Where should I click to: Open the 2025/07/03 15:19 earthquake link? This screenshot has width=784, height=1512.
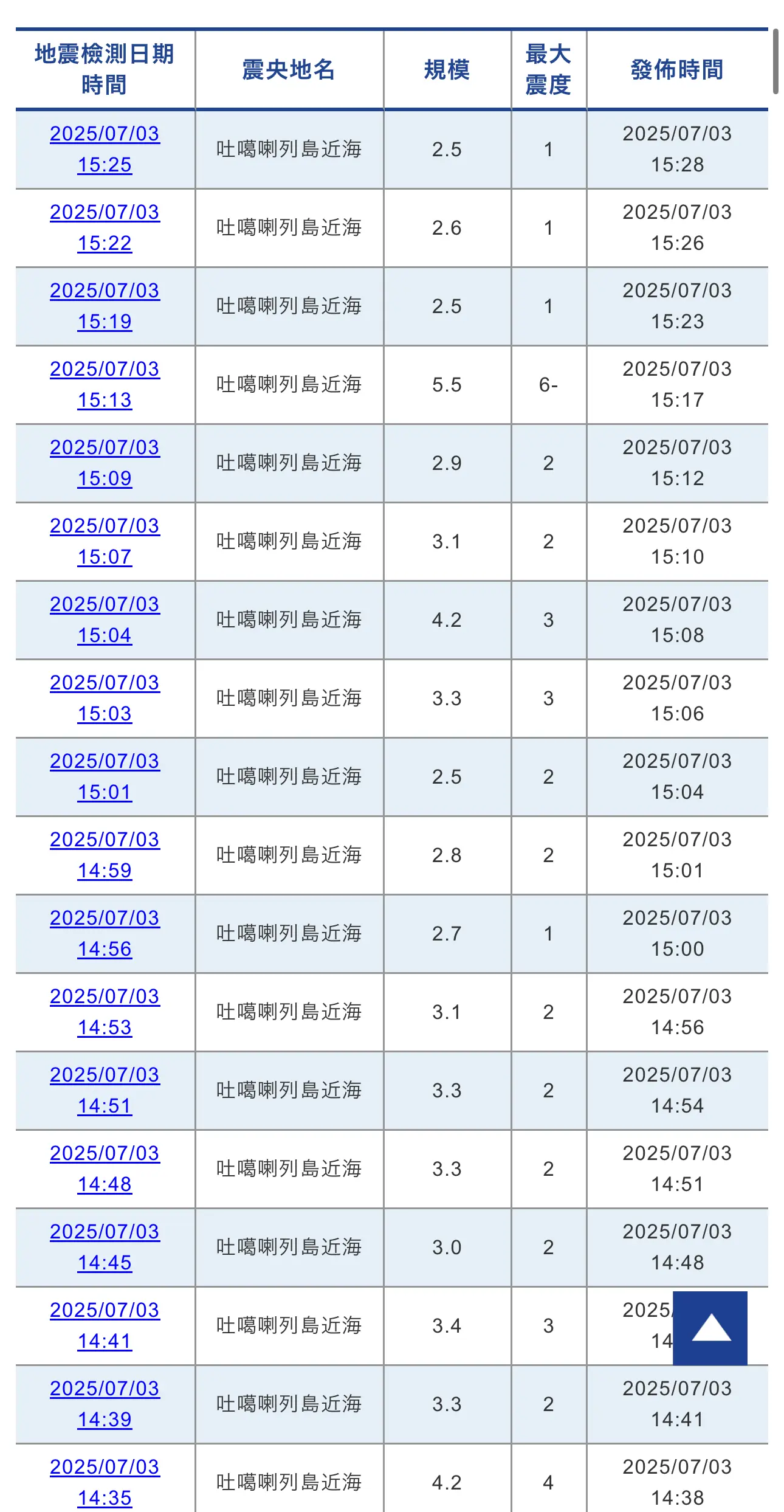click(x=105, y=306)
